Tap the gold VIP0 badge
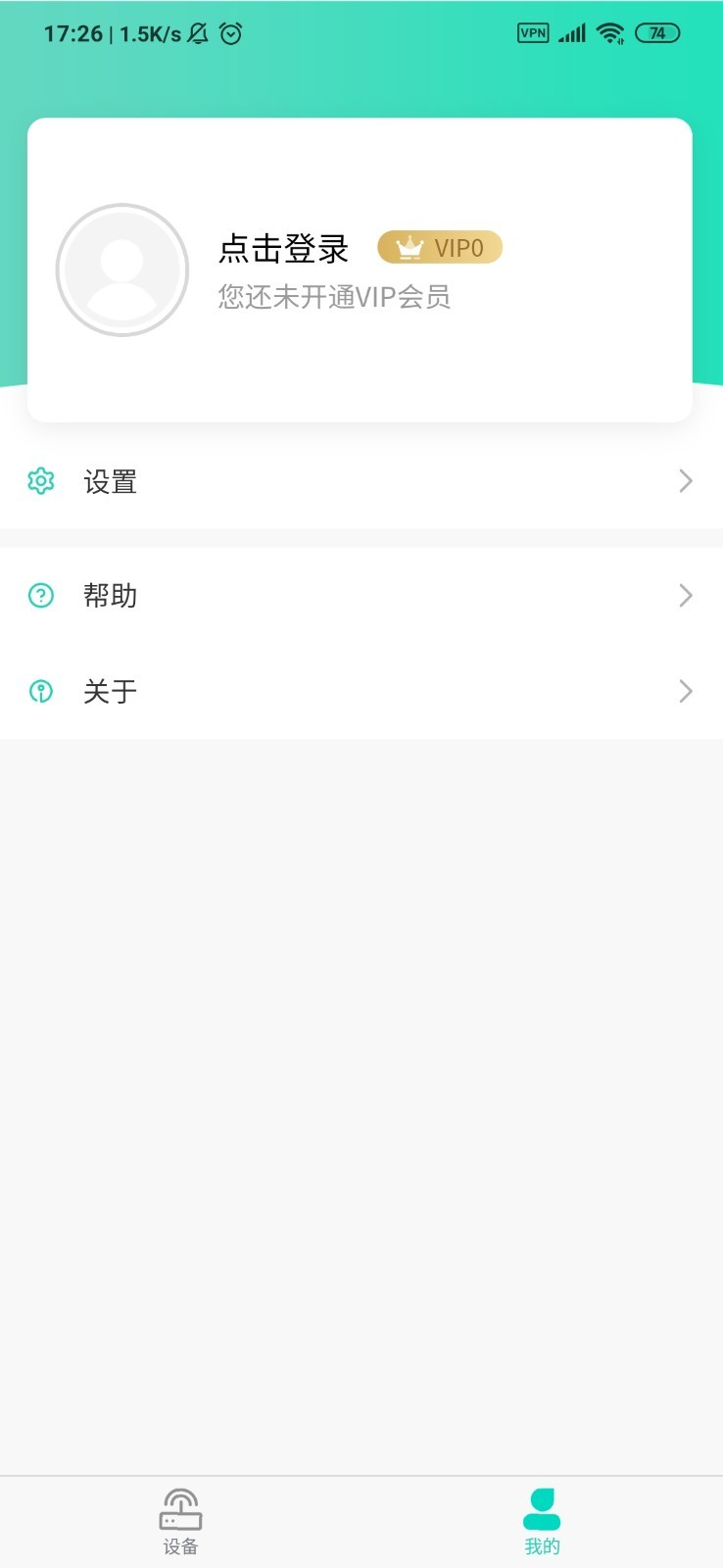 [441, 247]
